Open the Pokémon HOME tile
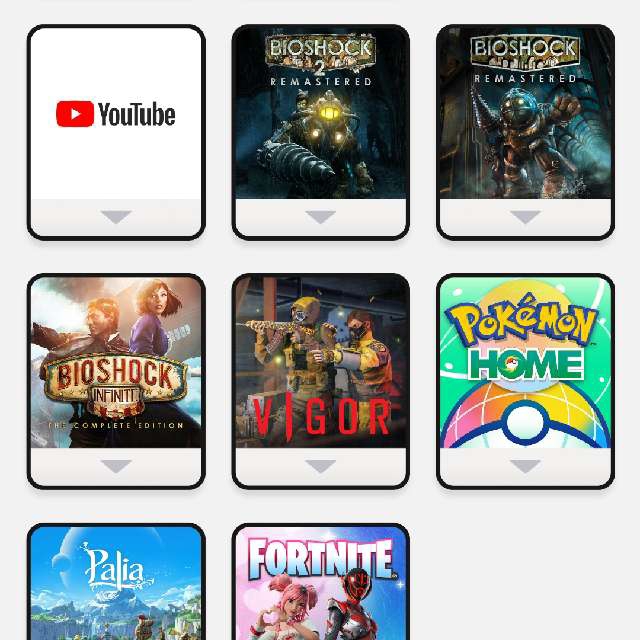Screen dimensions: 640x640 [x=526, y=362]
